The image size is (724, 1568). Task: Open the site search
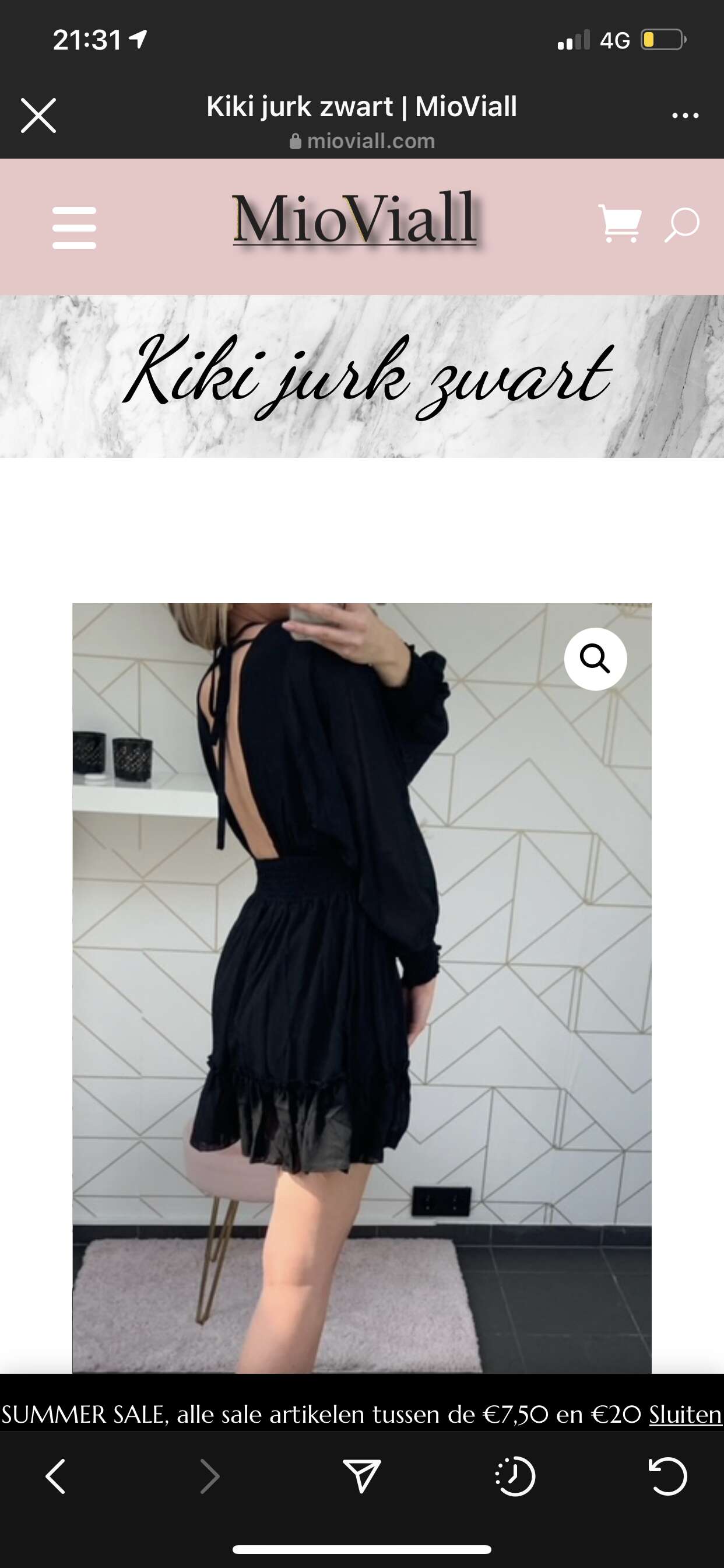coord(681,225)
